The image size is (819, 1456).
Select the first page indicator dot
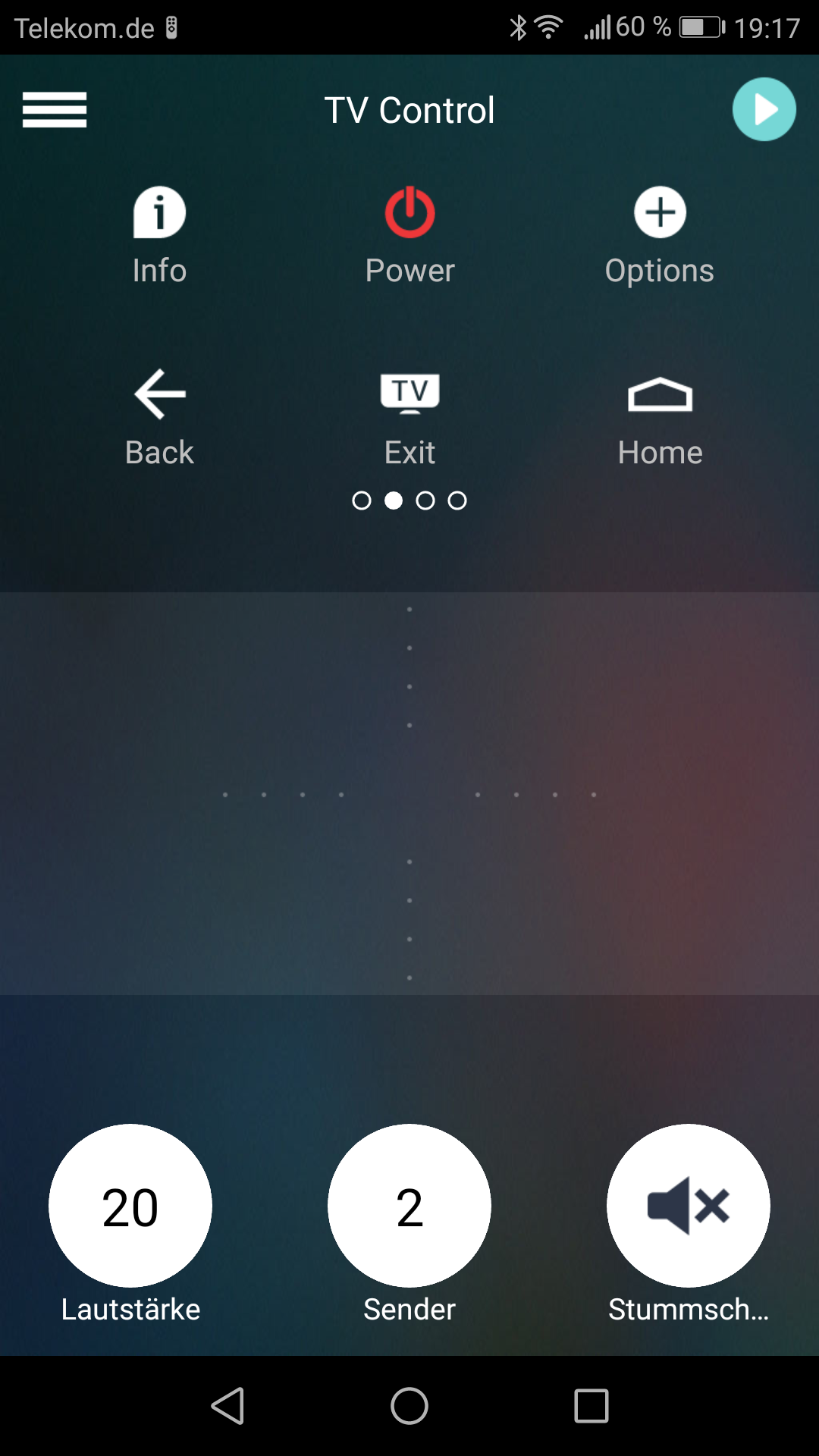(362, 500)
